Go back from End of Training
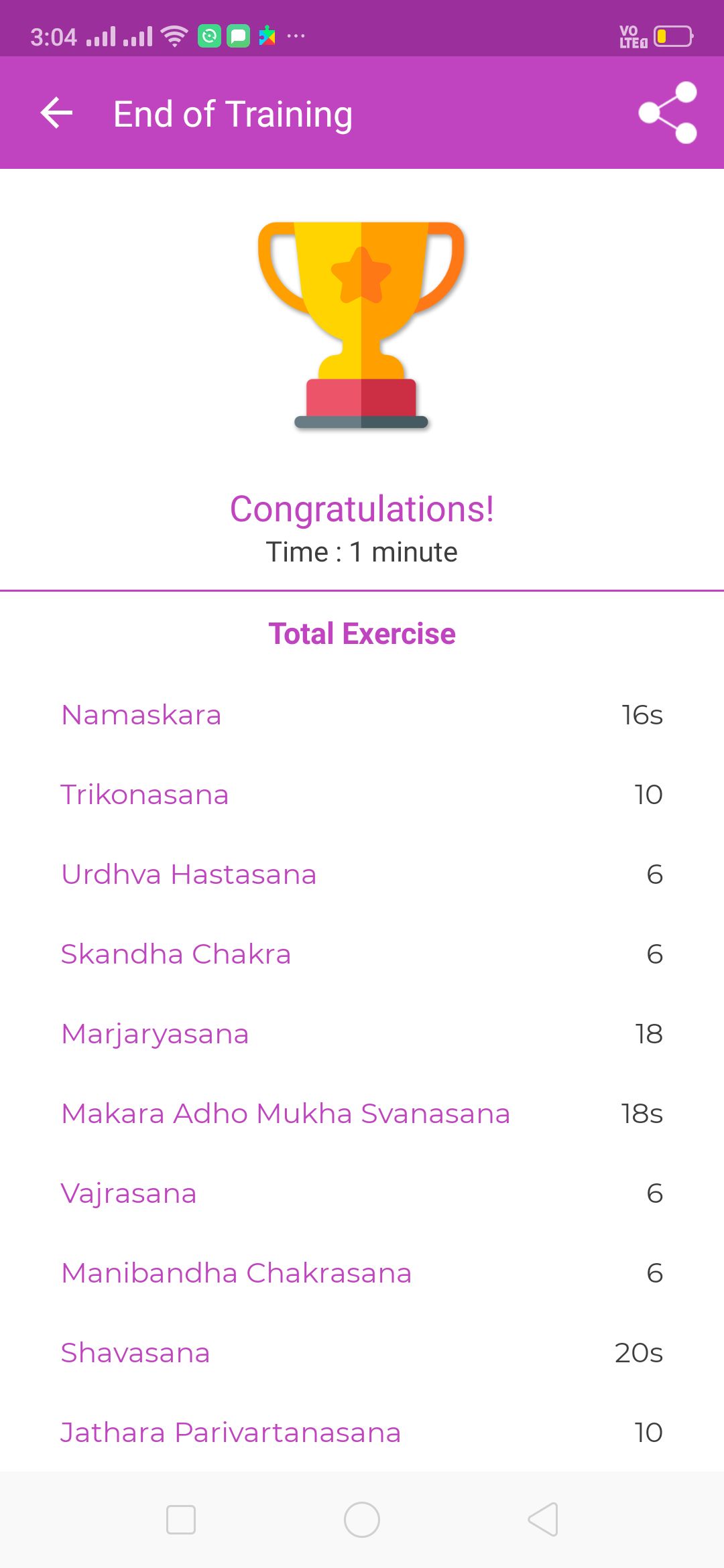 pyautogui.click(x=56, y=113)
